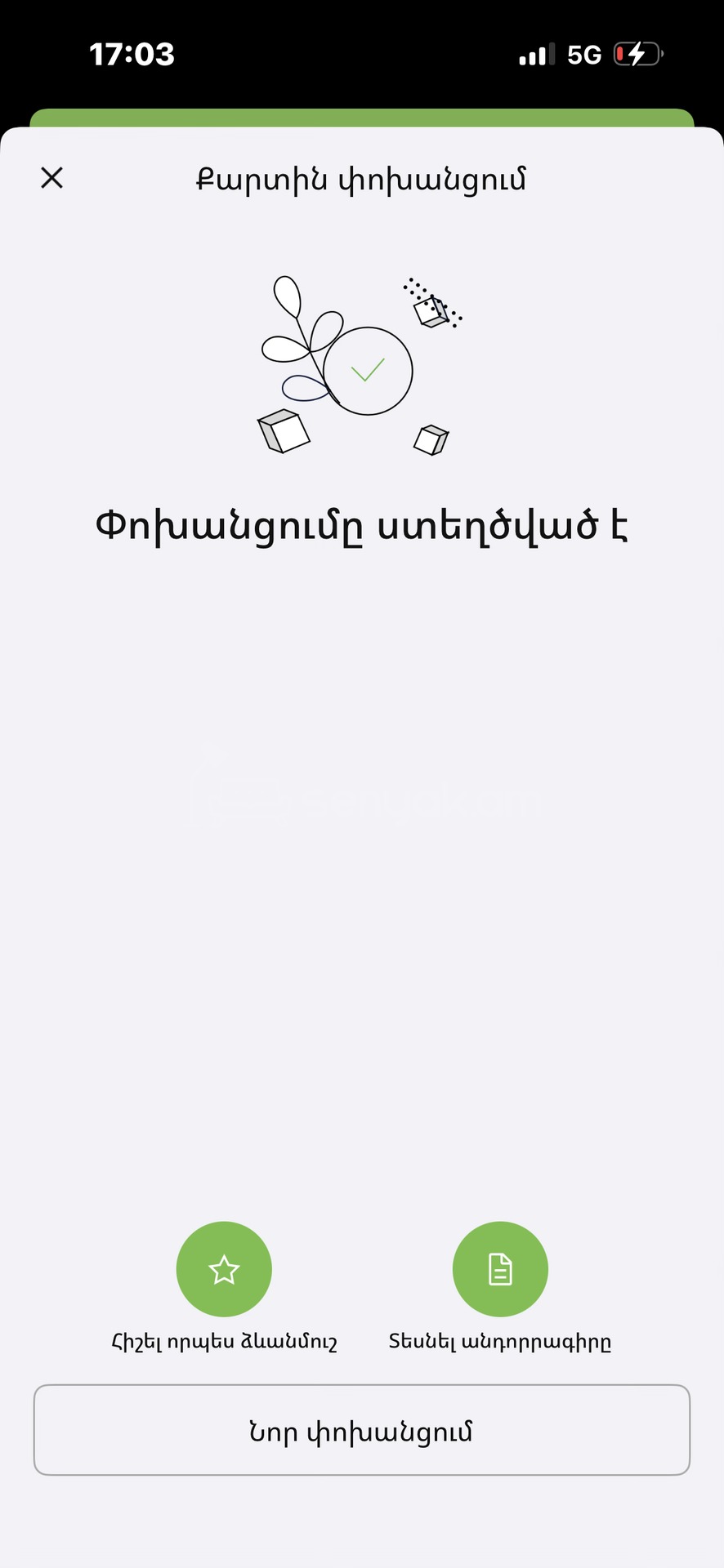Select the green template circle icon

[x=224, y=1268]
